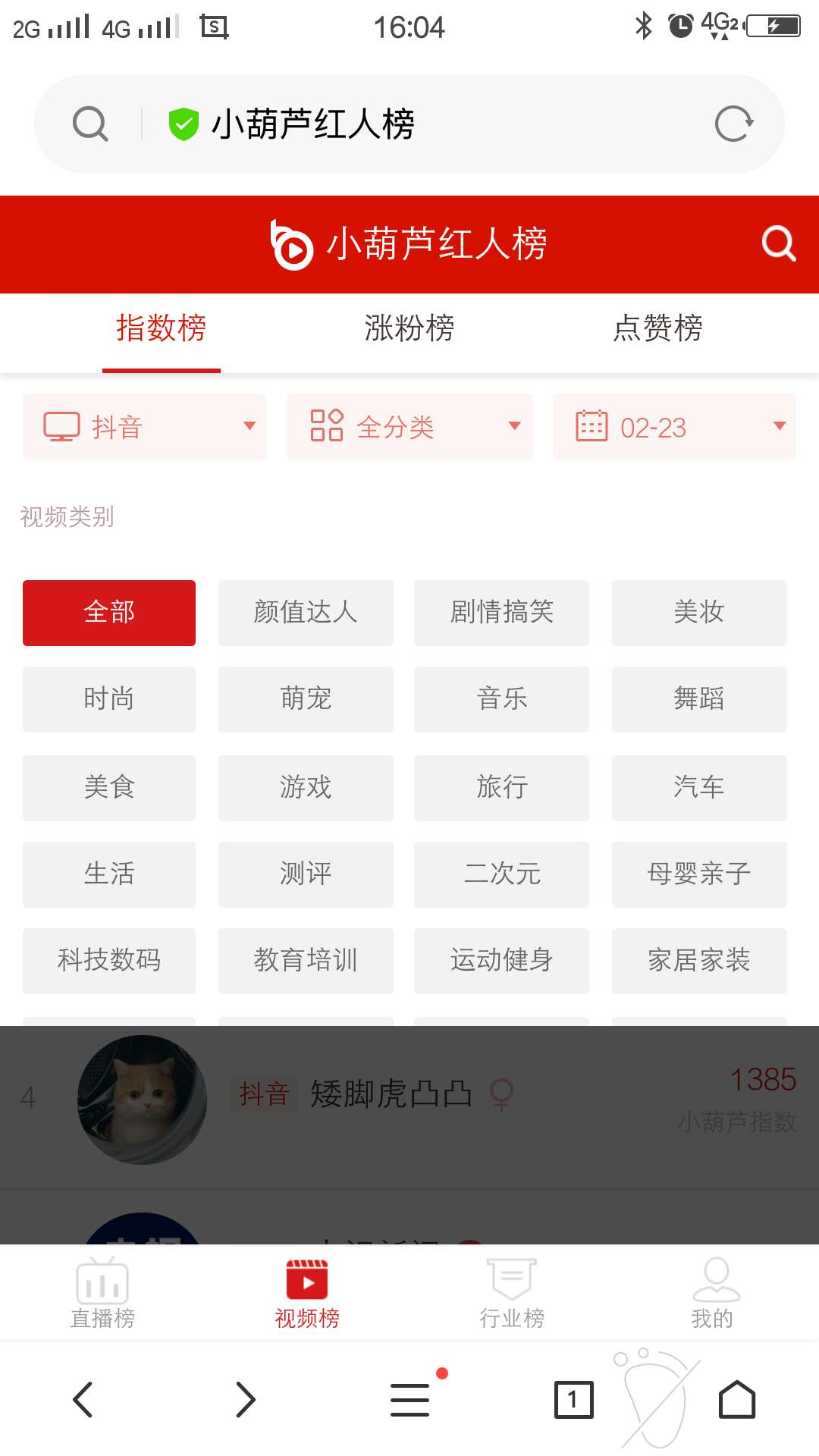
Task: Select the 剧情搞笑 category
Action: tap(501, 613)
